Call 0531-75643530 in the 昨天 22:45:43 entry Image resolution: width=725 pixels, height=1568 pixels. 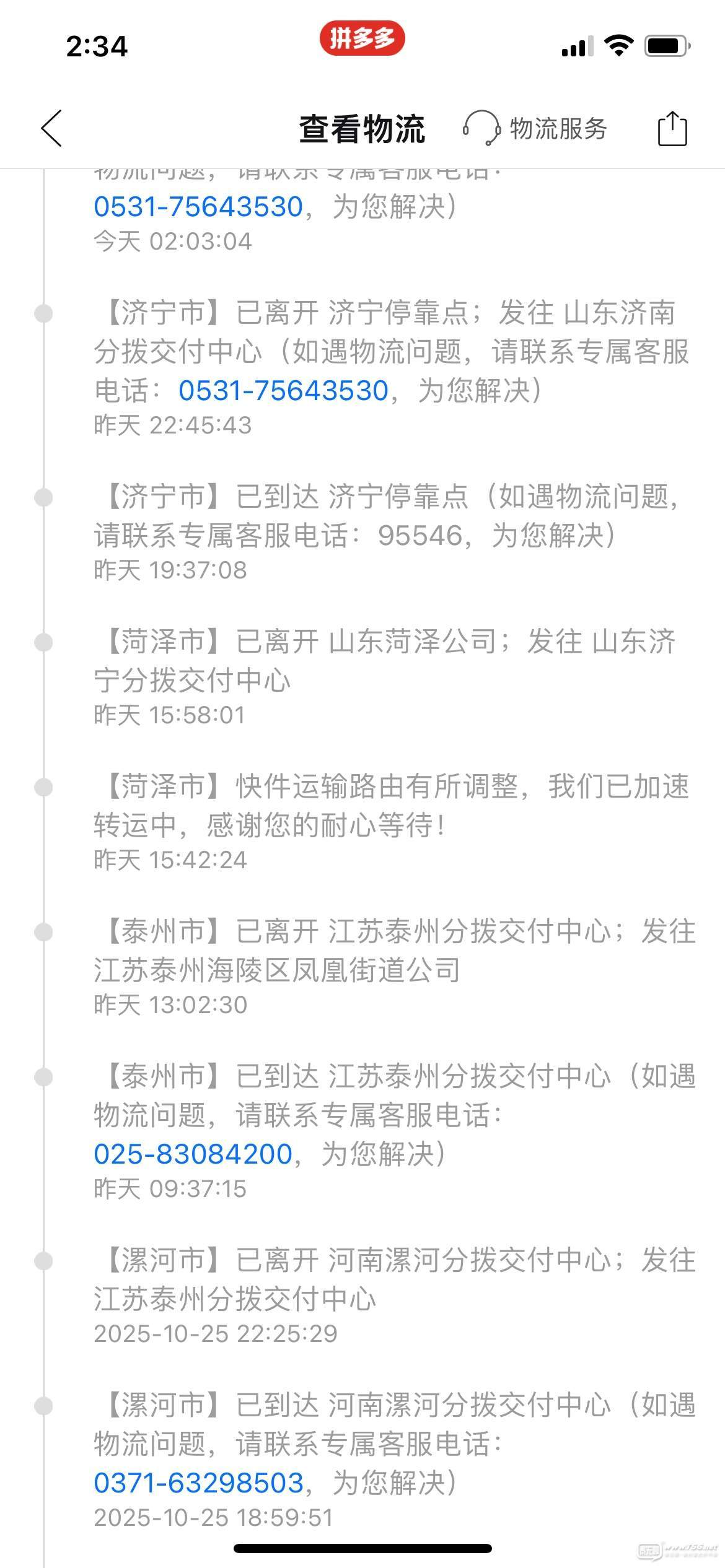[x=283, y=391]
